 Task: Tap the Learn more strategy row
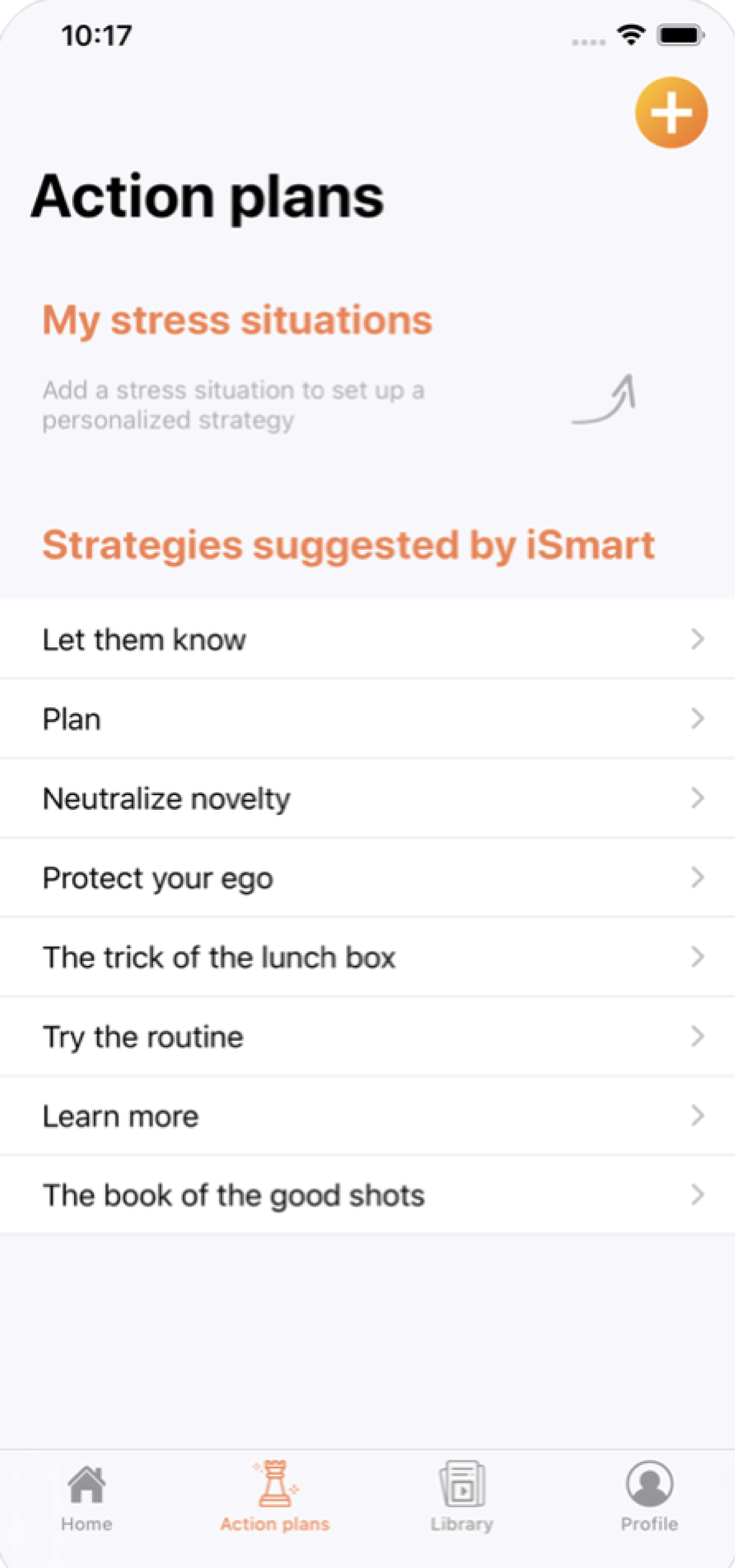pyautogui.click(x=367, y=1116)
